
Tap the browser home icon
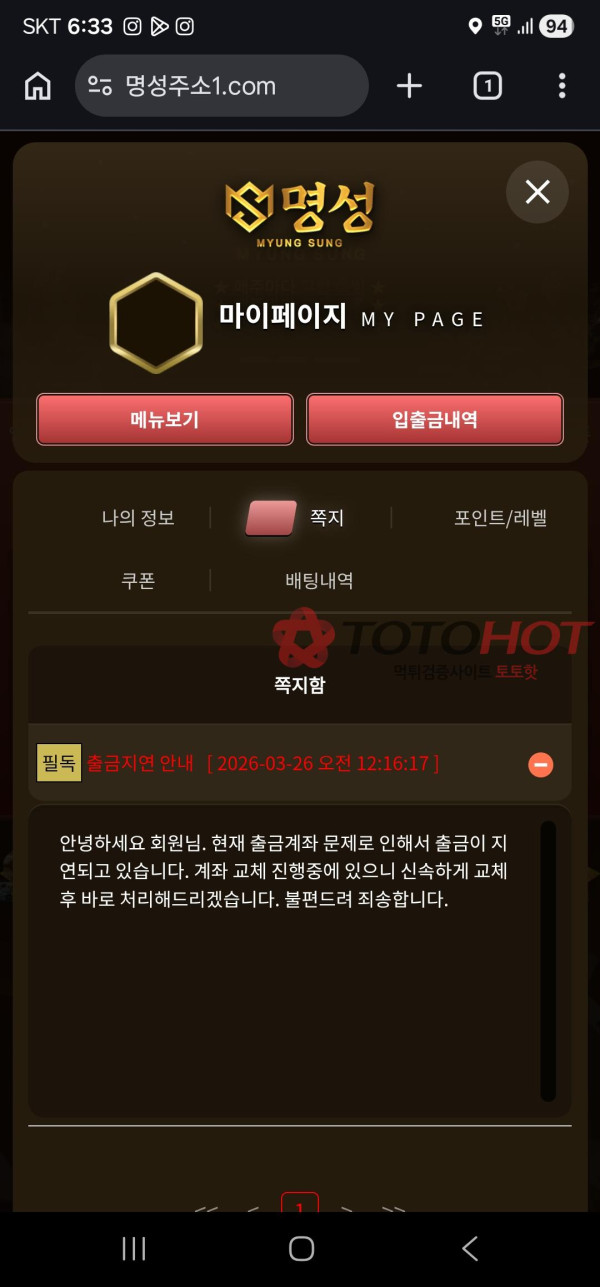37,86
